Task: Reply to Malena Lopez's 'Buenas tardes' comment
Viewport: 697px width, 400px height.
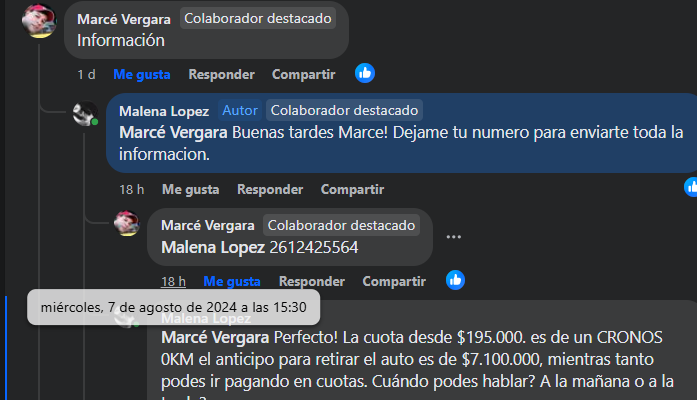Action: (270, 189)
